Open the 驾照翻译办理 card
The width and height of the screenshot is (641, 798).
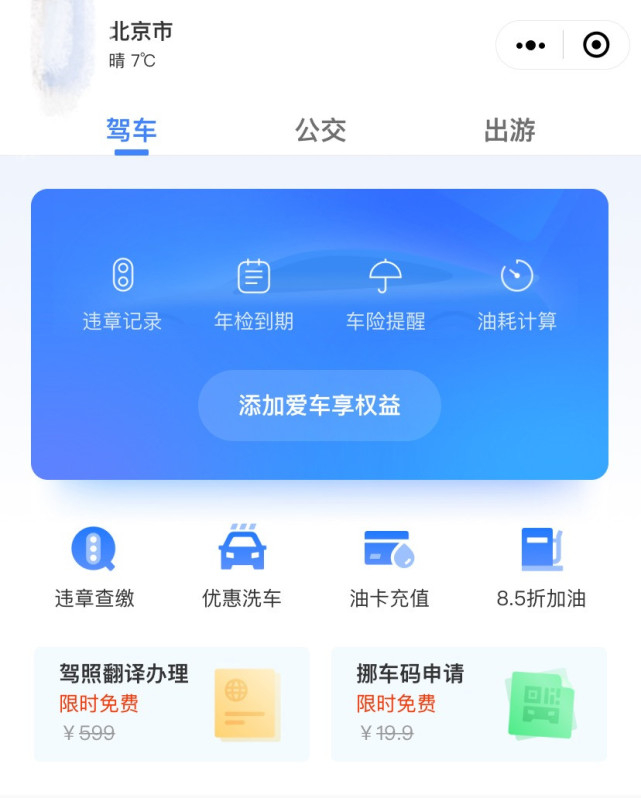(x=171, y=704)
